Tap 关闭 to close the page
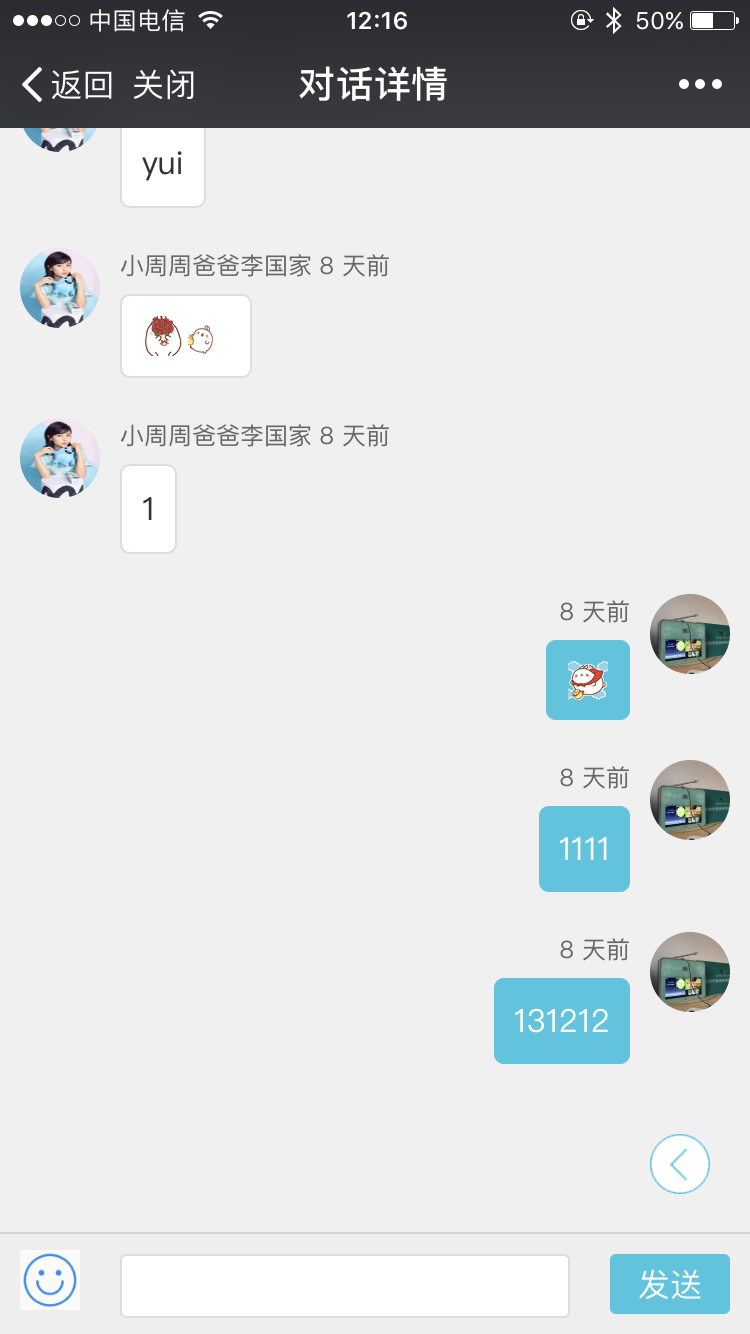 point(164,85)
